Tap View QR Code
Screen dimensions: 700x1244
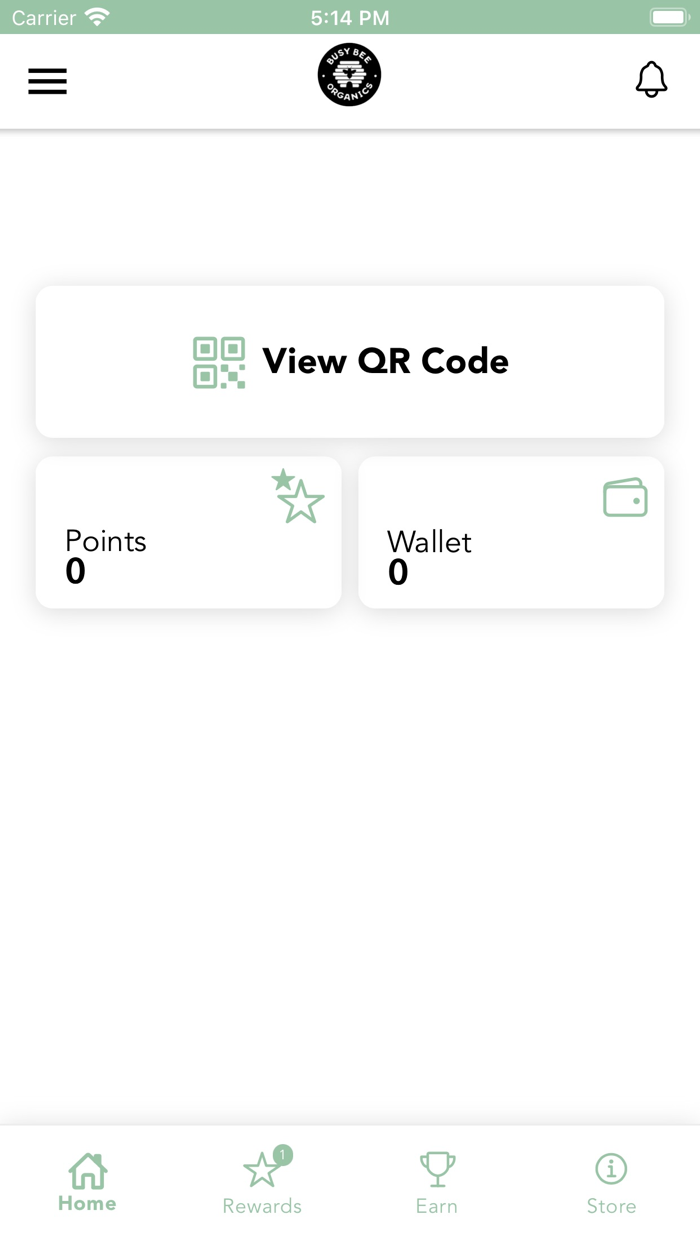[x=350, y=361]
